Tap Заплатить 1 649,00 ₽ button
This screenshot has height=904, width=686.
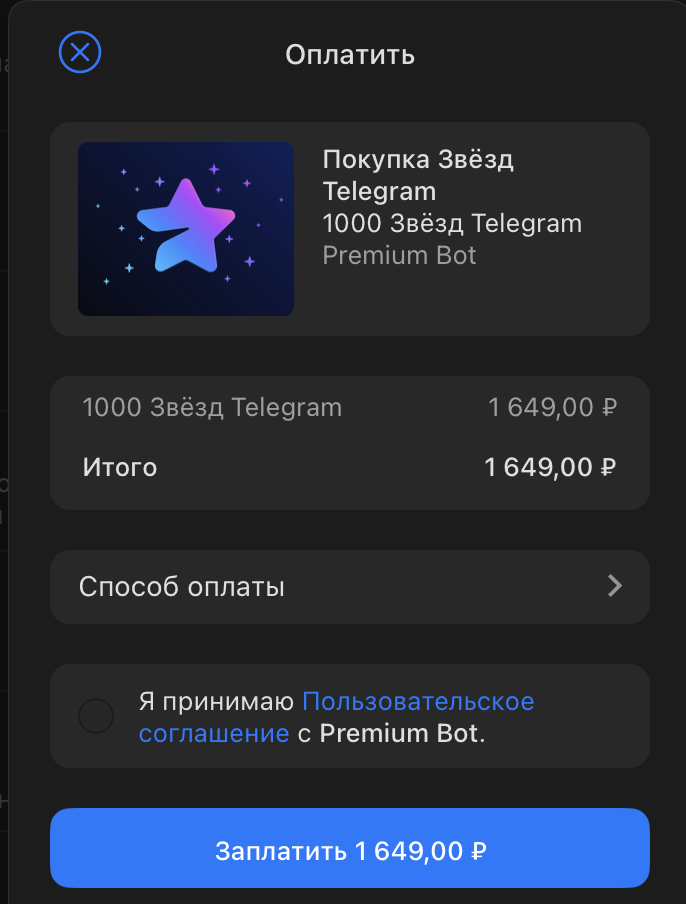click(349, 850)
